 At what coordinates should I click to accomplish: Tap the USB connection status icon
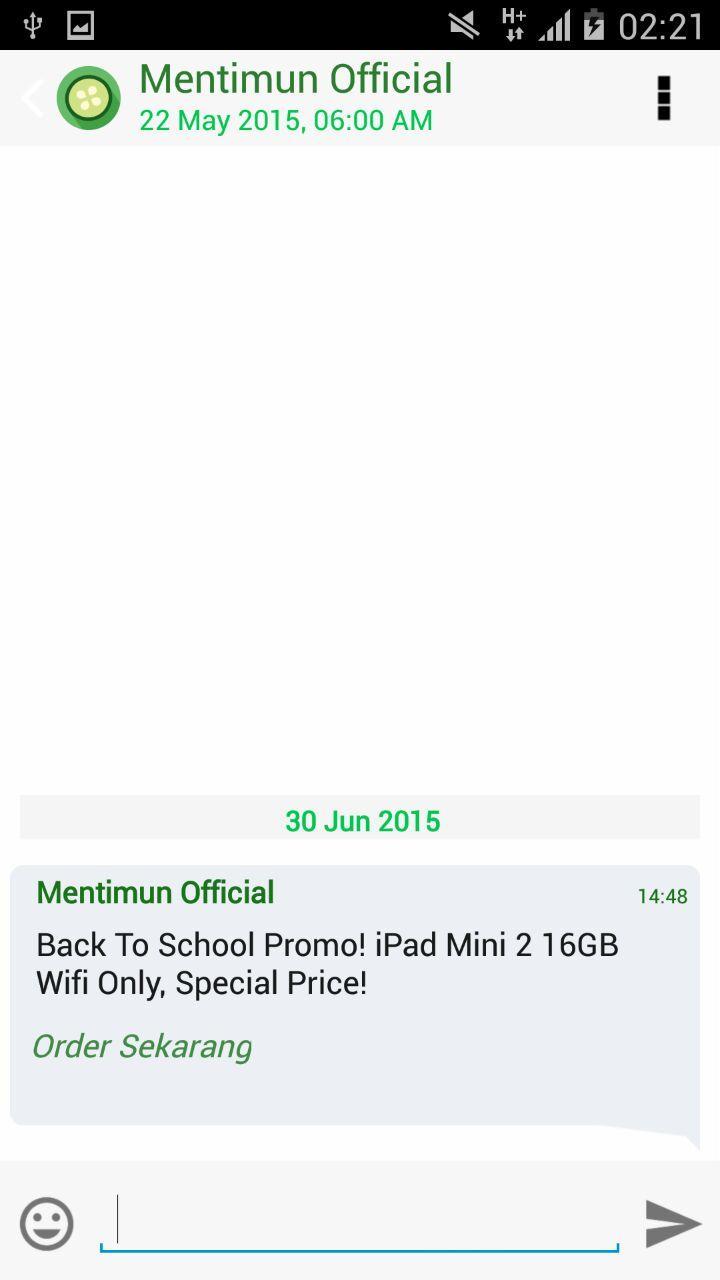(x=32, y=24)
